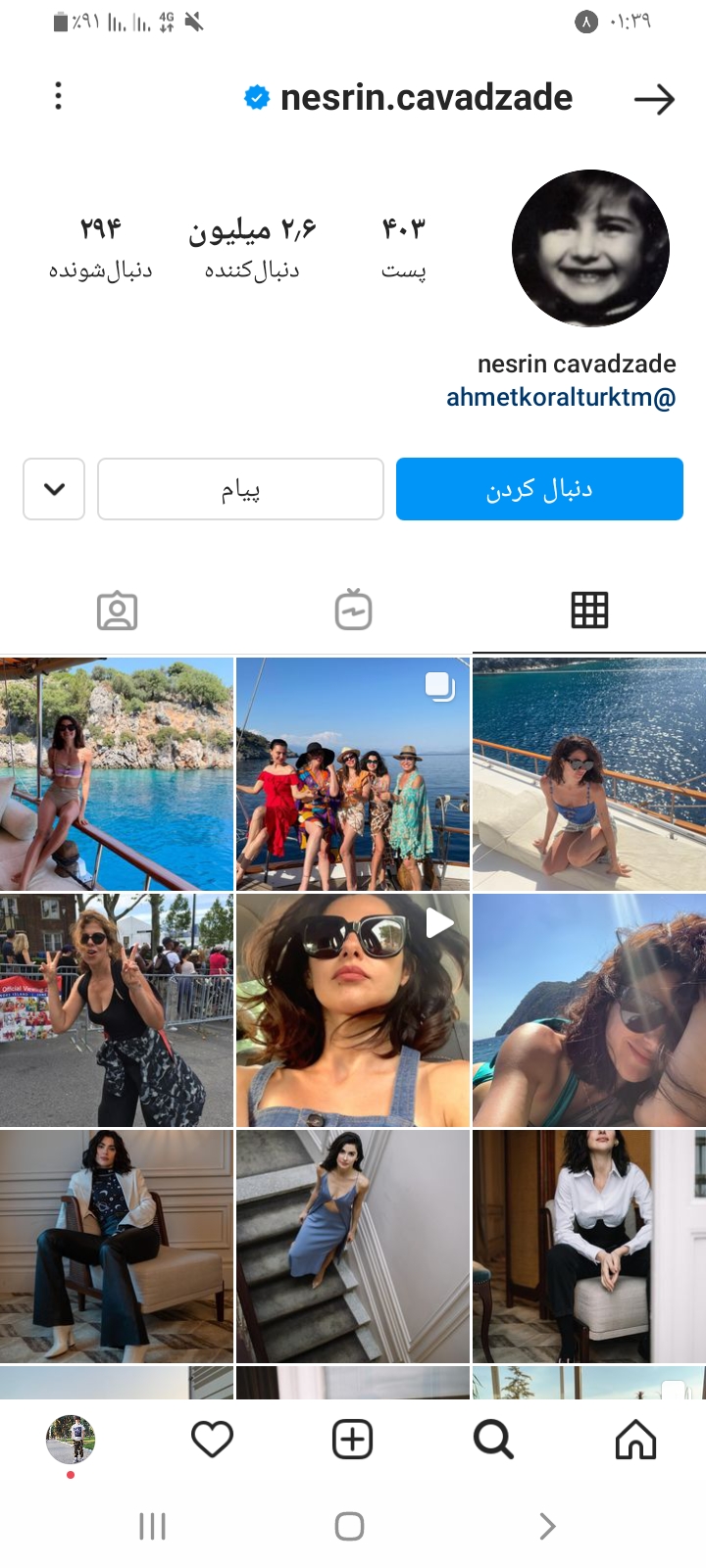Switch to the IGTV videos tab

(353, 610)
